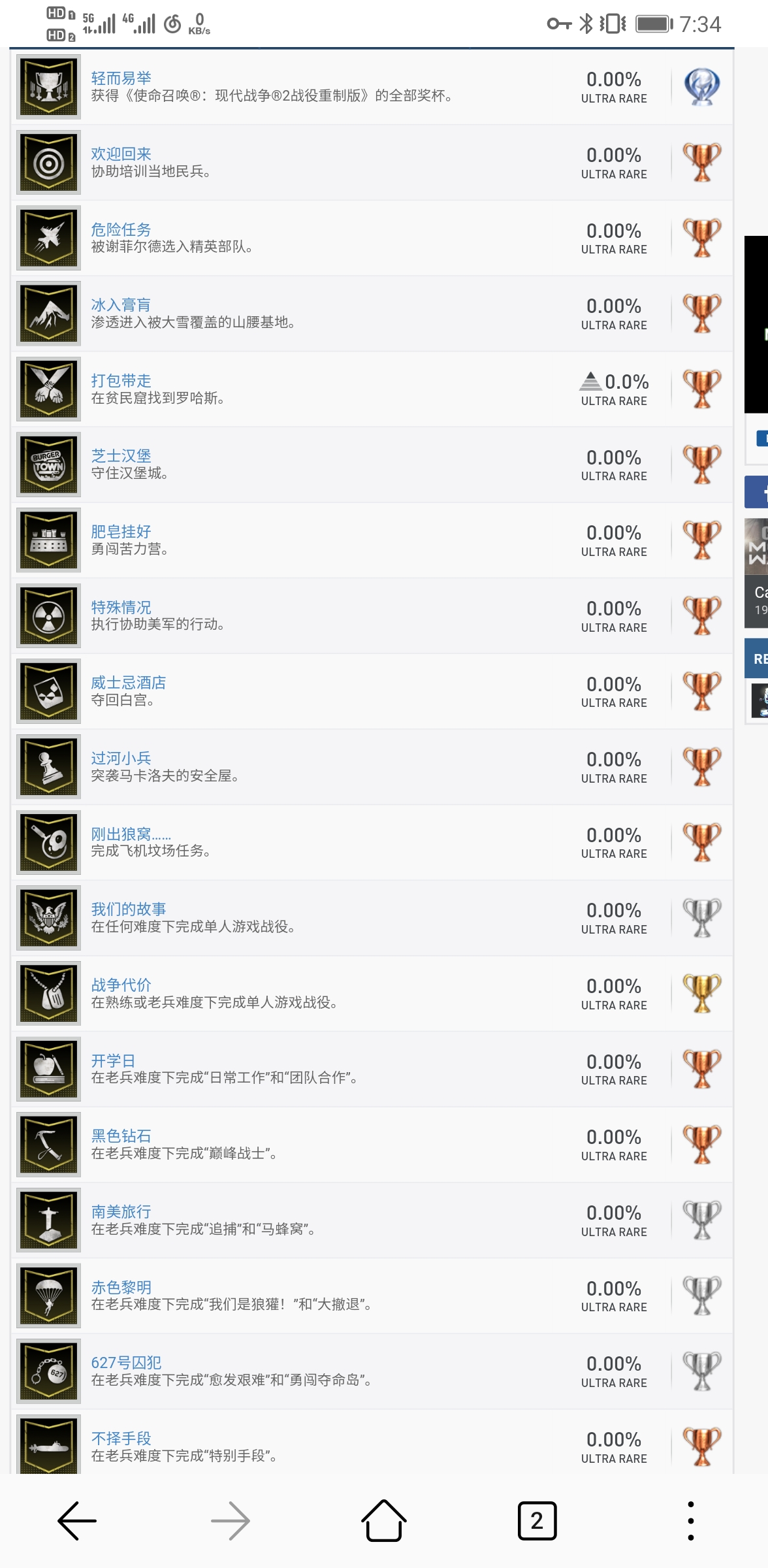Open the 轻而易举 trophy link

click(x=121, y=78)
